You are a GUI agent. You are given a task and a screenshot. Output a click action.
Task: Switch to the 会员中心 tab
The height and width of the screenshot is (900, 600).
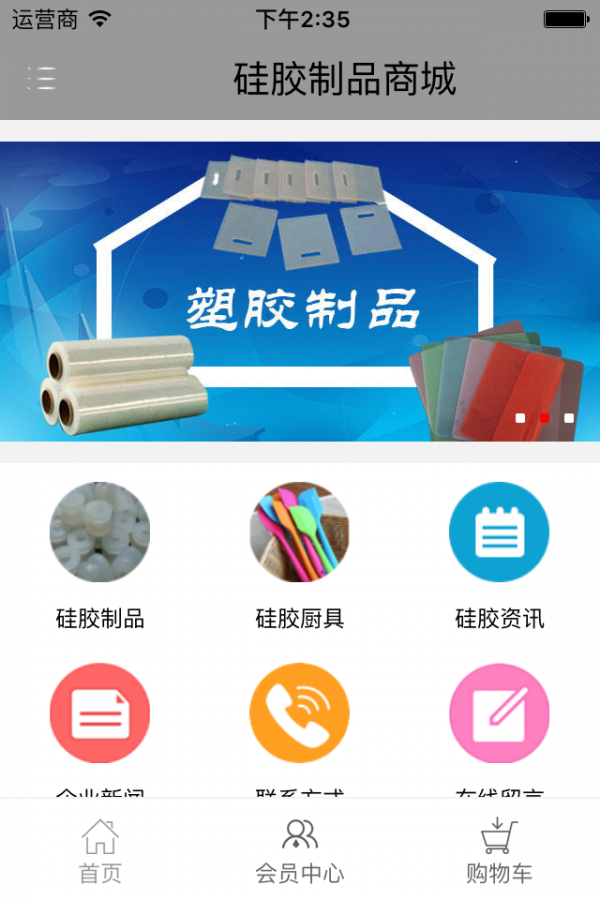click(300, 851)
